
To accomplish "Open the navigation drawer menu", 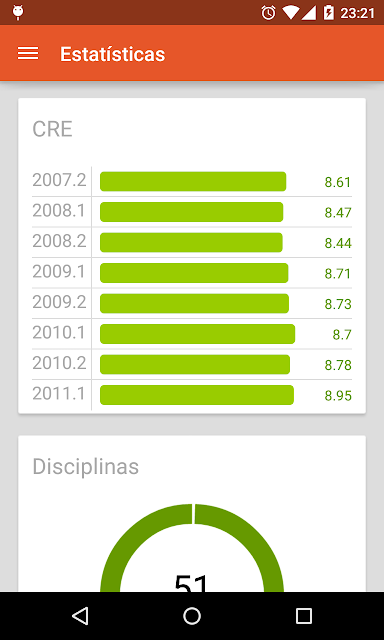I will [x=28, y=53].
